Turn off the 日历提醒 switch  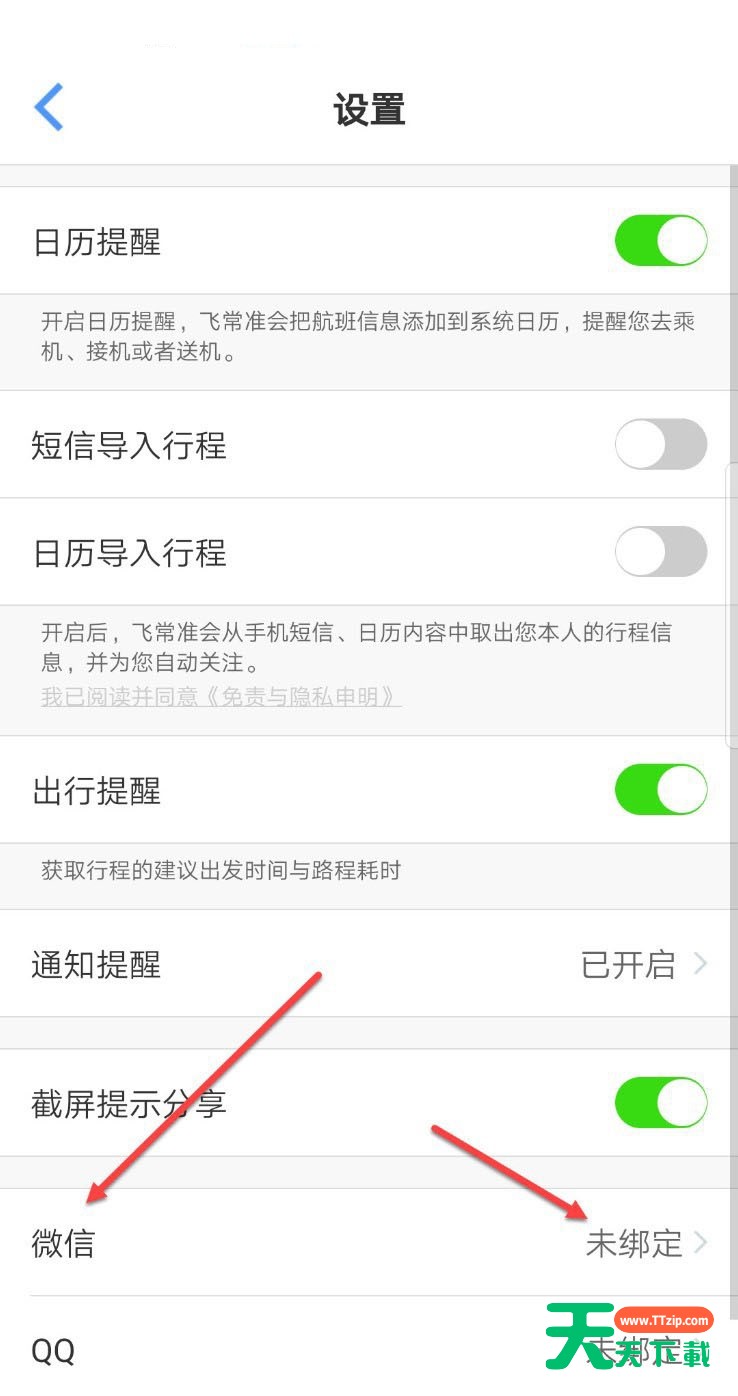pyautogui.click(x=660, y=241)
